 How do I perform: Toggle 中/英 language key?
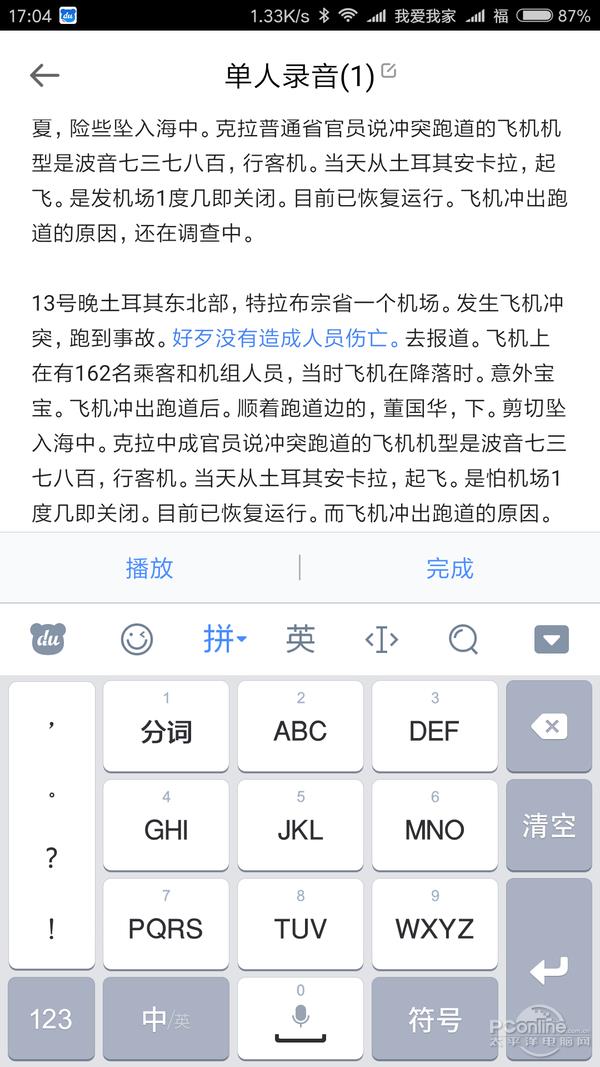[x=166, y=1019]
